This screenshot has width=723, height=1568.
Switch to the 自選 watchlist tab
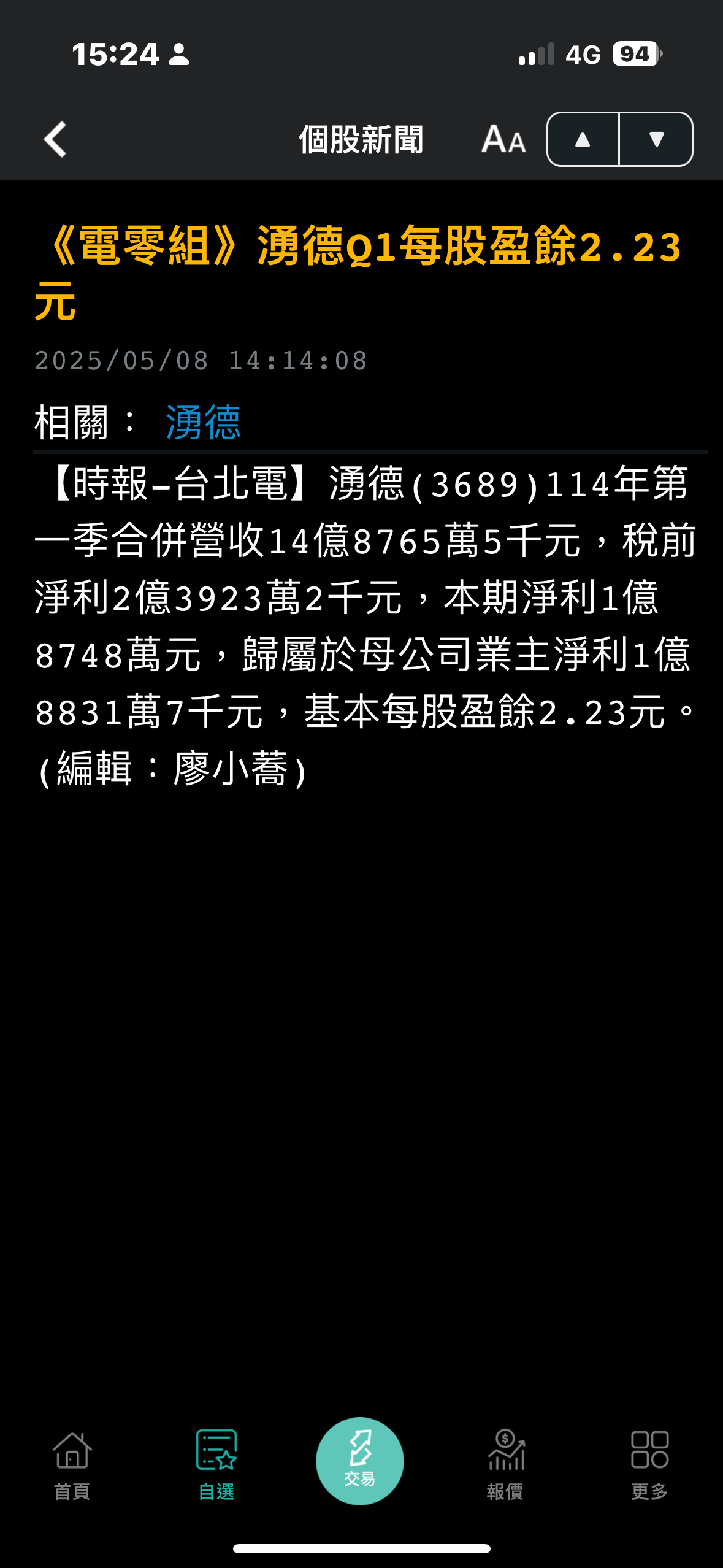(x=216, y=1463)
